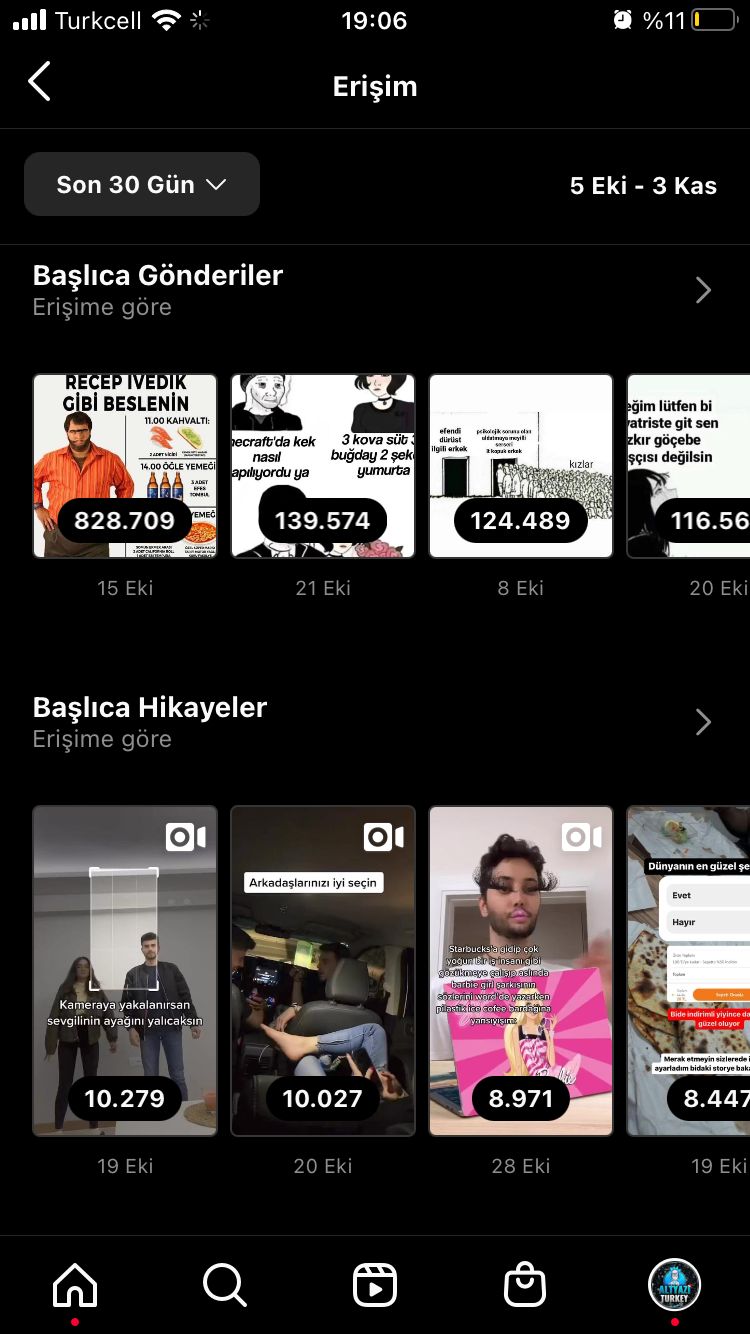The image size is (750, 1334).
Task: Switch to the Reels tab
Action: point(375,1285)
